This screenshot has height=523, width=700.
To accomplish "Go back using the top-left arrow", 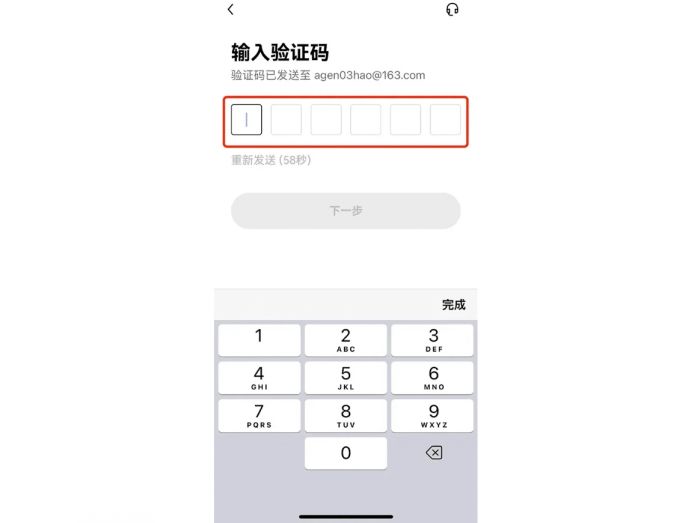I will (231, 10).
